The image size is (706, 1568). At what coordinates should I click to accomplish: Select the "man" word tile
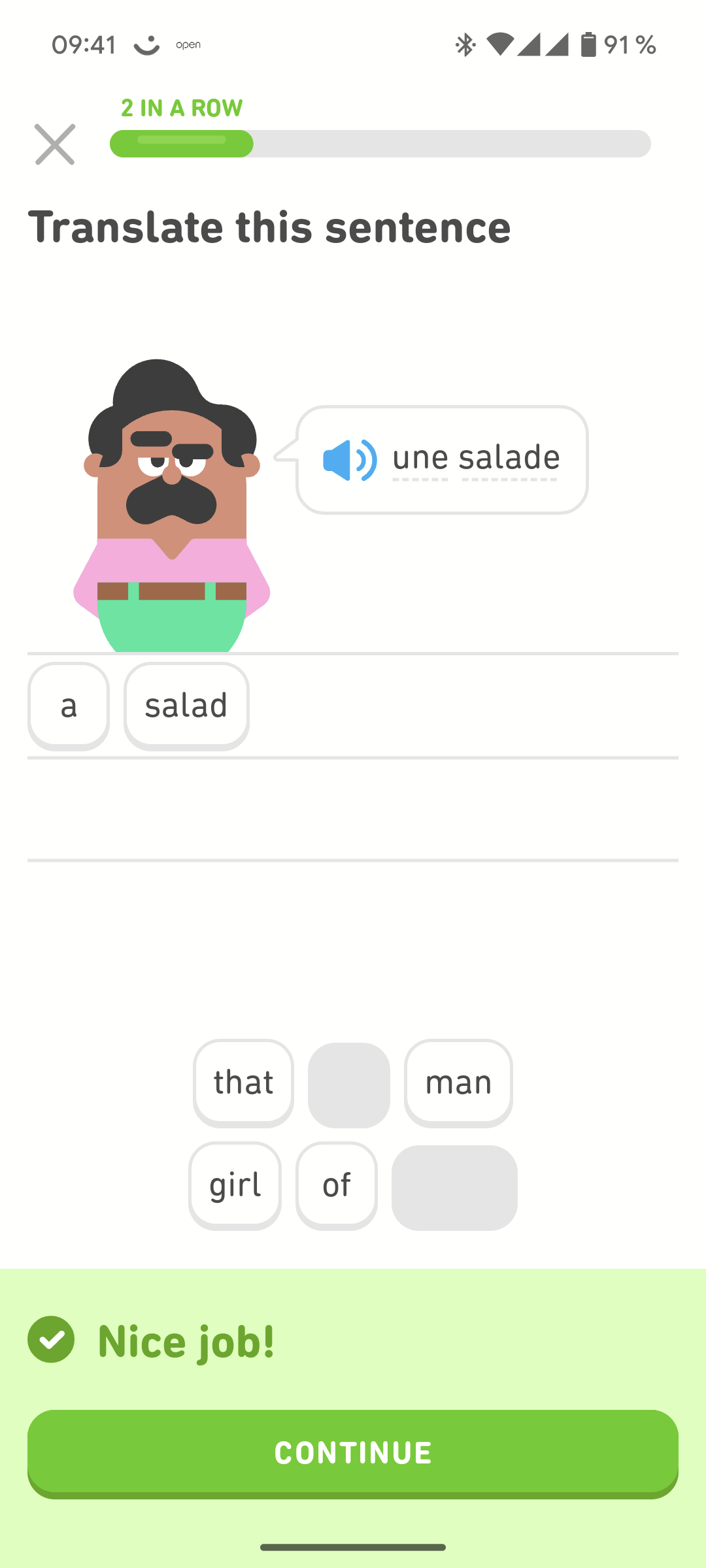(x=458, y=1083)
